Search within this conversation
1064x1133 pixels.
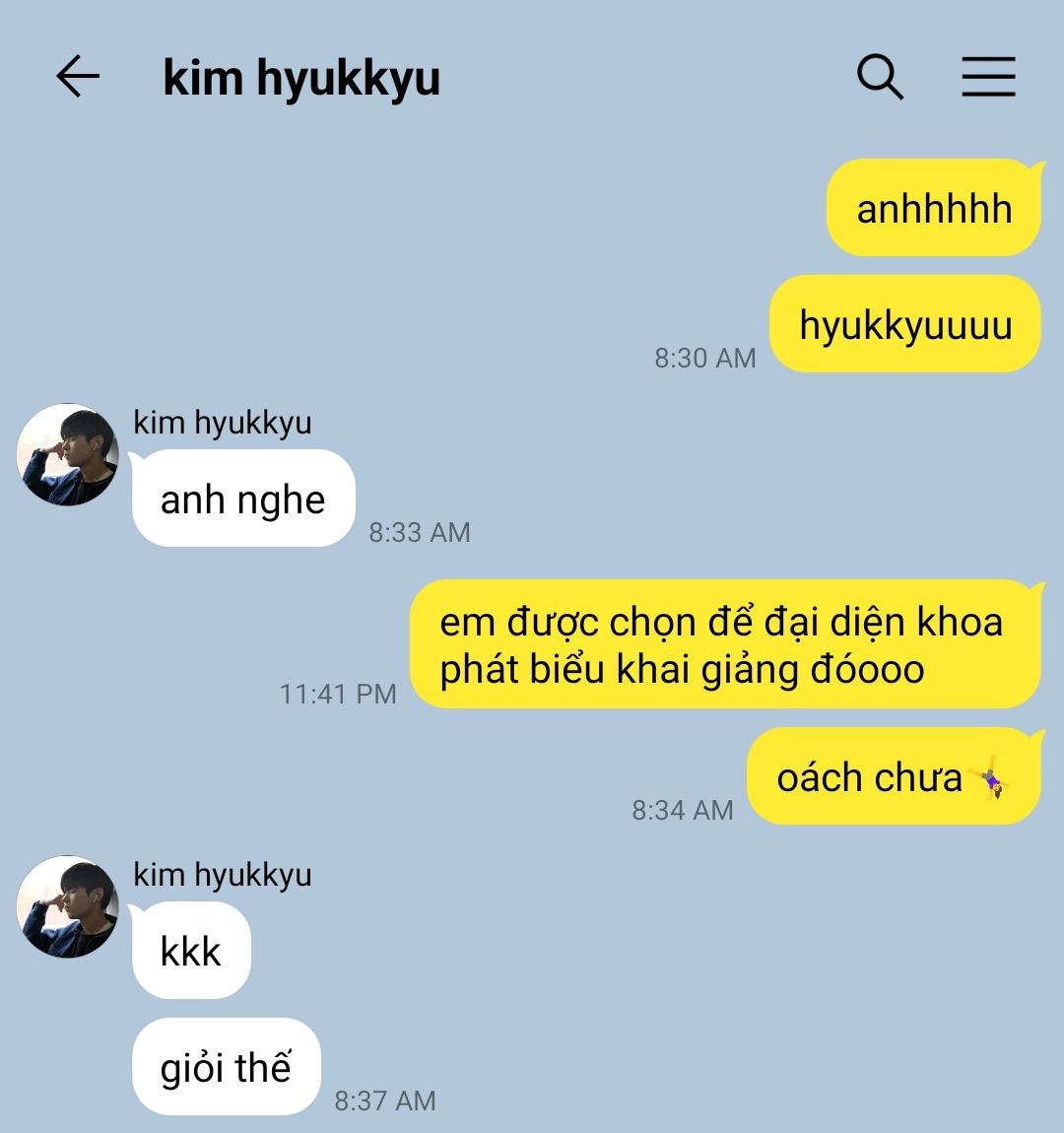point(880,77)
